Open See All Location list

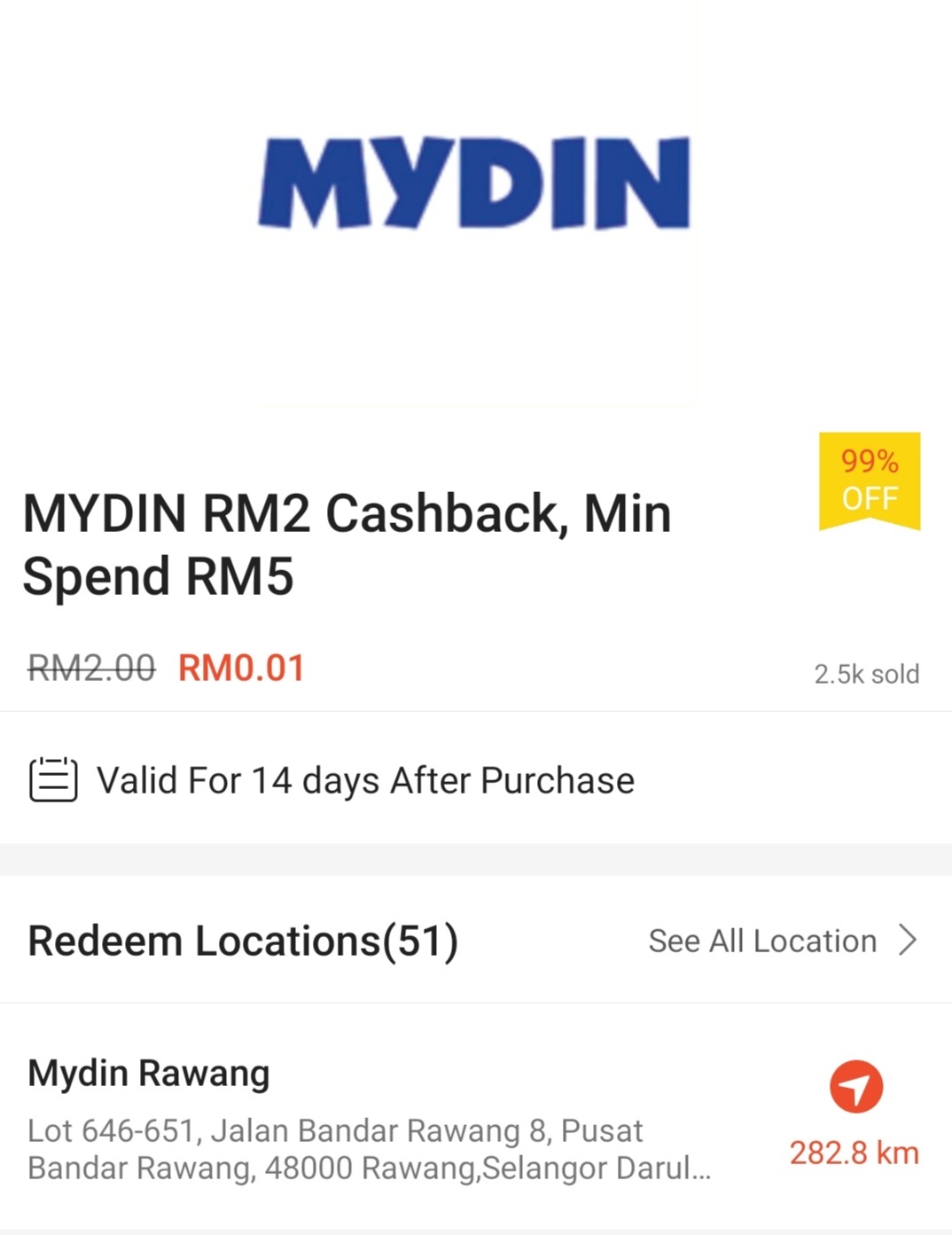pyautogui.click(x=782, y=941)
